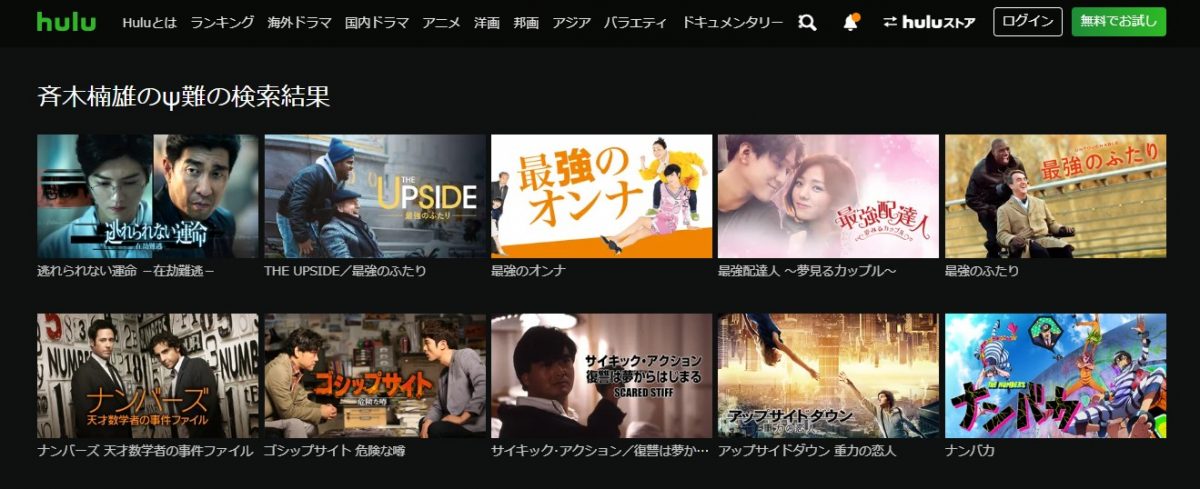This screenshot has height=489, width=1200.
Task: Go to the Hulu store
Action: pyautogui.click(x=929, y=22)
